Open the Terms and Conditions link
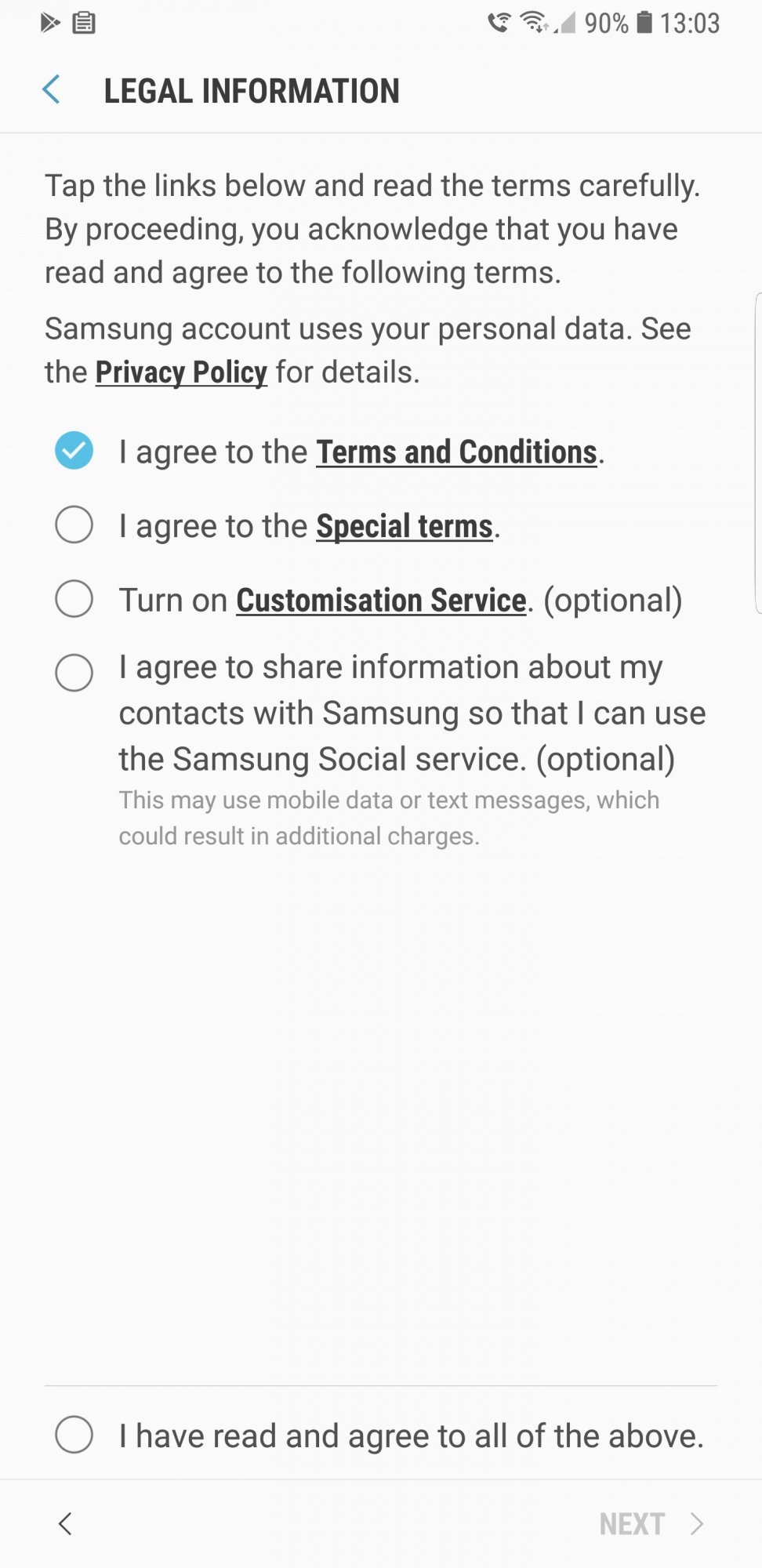This screenshot has height=1568, width=762. [x=456, y=452]
